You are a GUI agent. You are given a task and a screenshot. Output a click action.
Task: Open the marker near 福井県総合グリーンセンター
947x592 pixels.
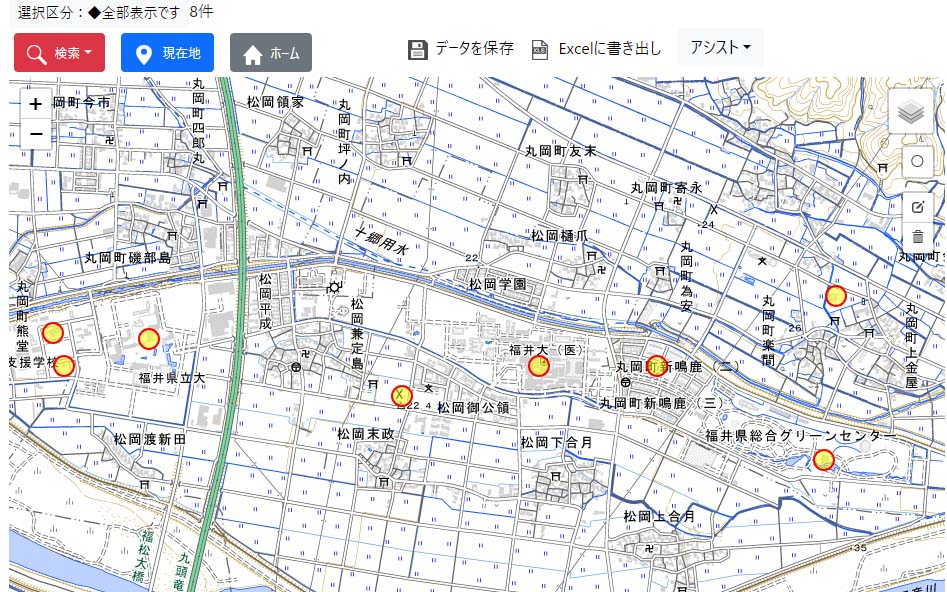[x=823, y=459]
